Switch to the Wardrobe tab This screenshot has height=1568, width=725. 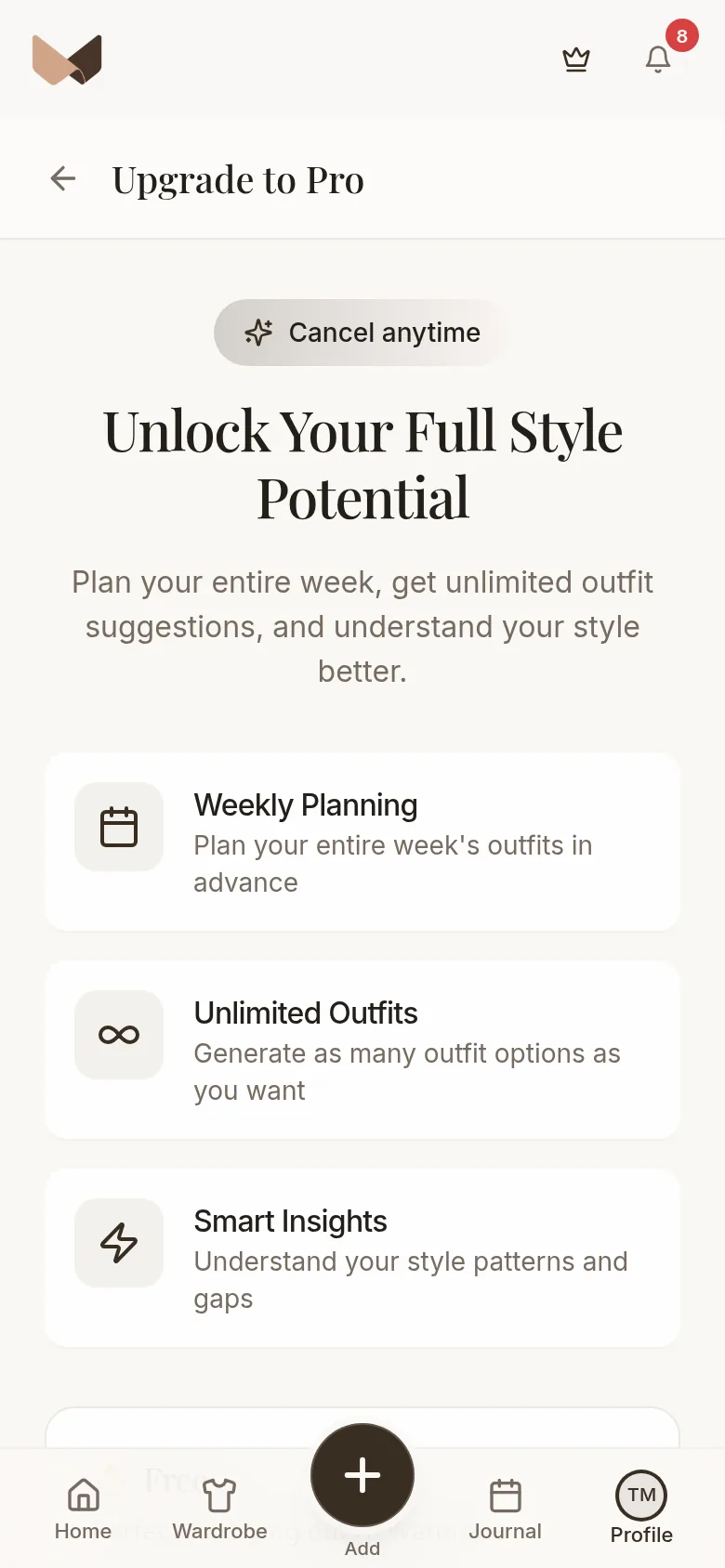pyautogui.click(x=219, y=1509)
